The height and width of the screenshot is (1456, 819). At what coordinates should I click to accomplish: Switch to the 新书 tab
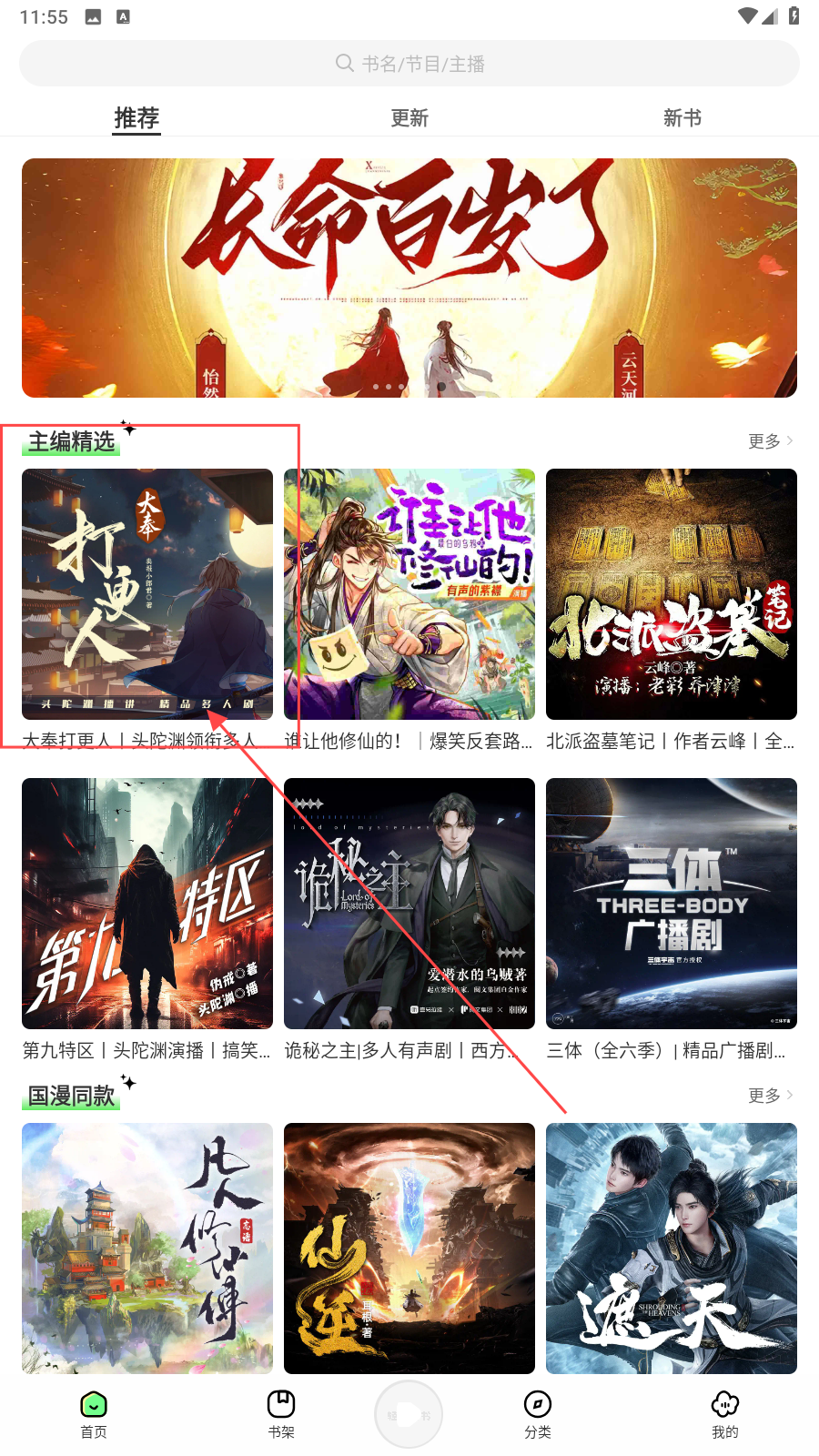click(x=682, y=117)
